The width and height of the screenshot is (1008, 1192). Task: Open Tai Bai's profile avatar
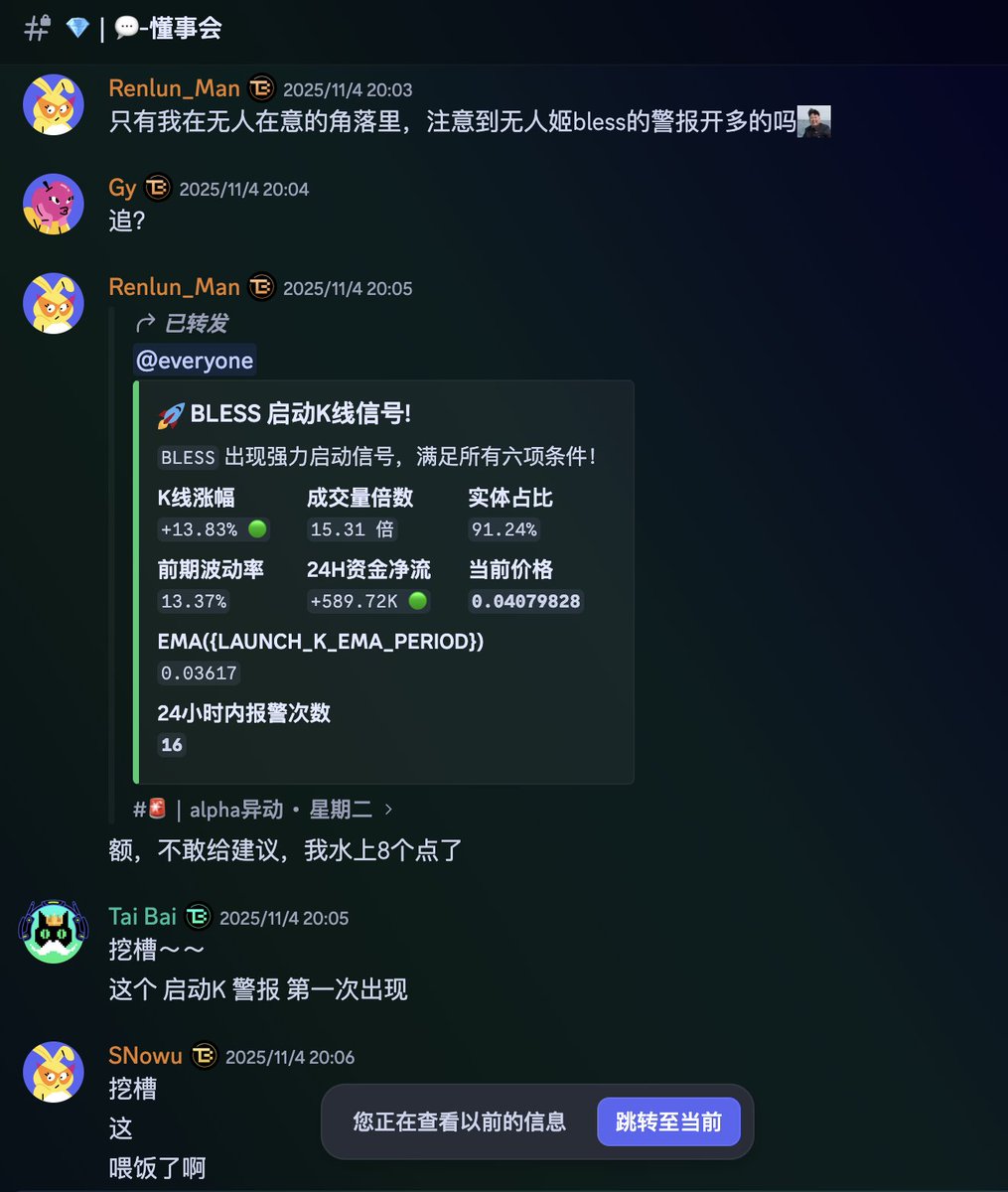point(53,932)
